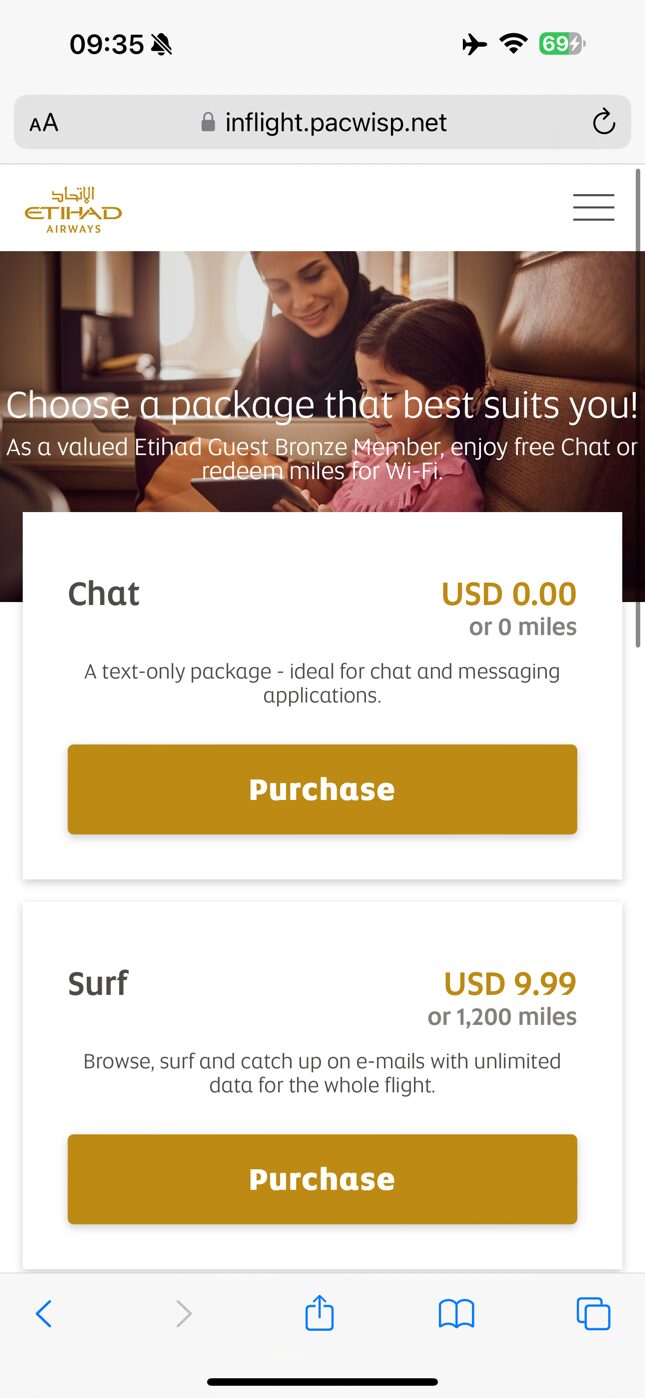Purchase the Surf package for USD 9.99
Screen dimensions: 645x1398
322,1179
